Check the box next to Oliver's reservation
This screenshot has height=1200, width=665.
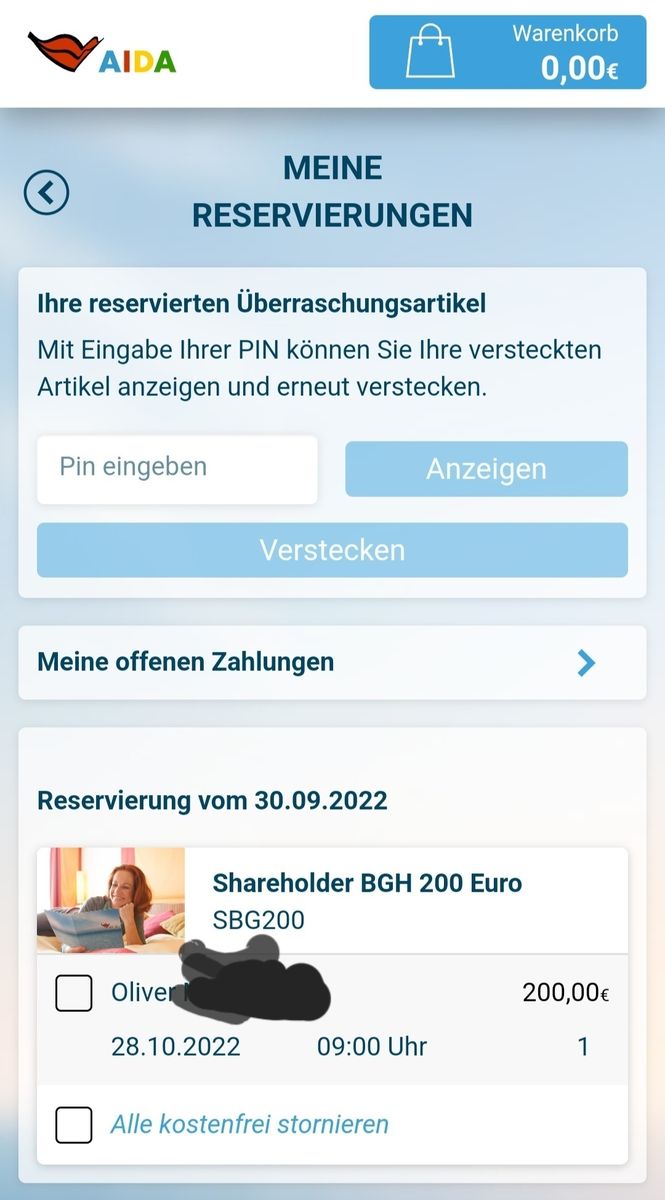pos(74,993)
